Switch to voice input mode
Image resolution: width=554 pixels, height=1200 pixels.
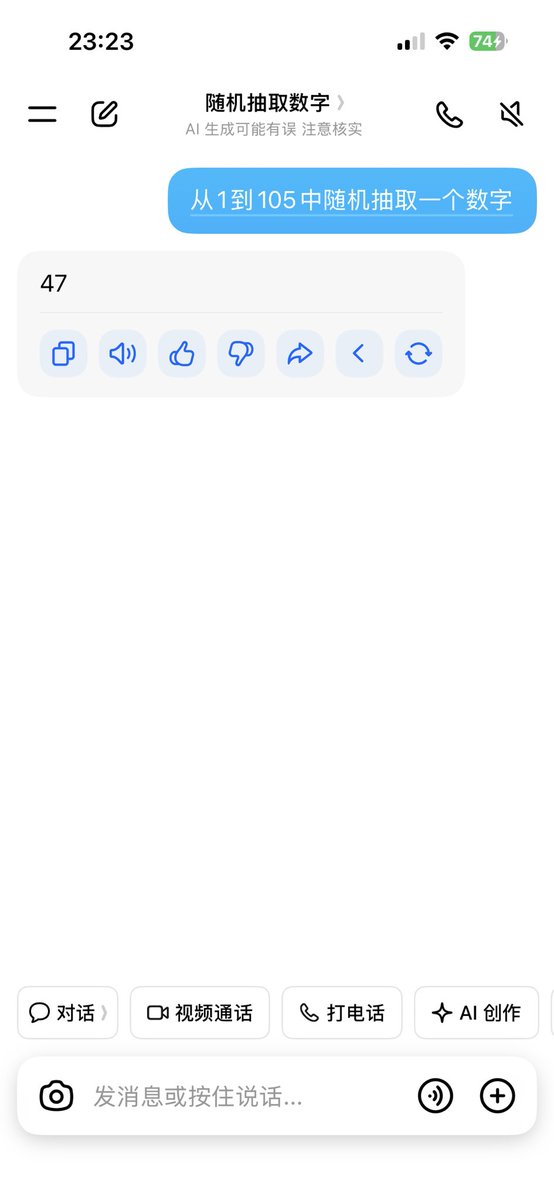pos(435,1096)
